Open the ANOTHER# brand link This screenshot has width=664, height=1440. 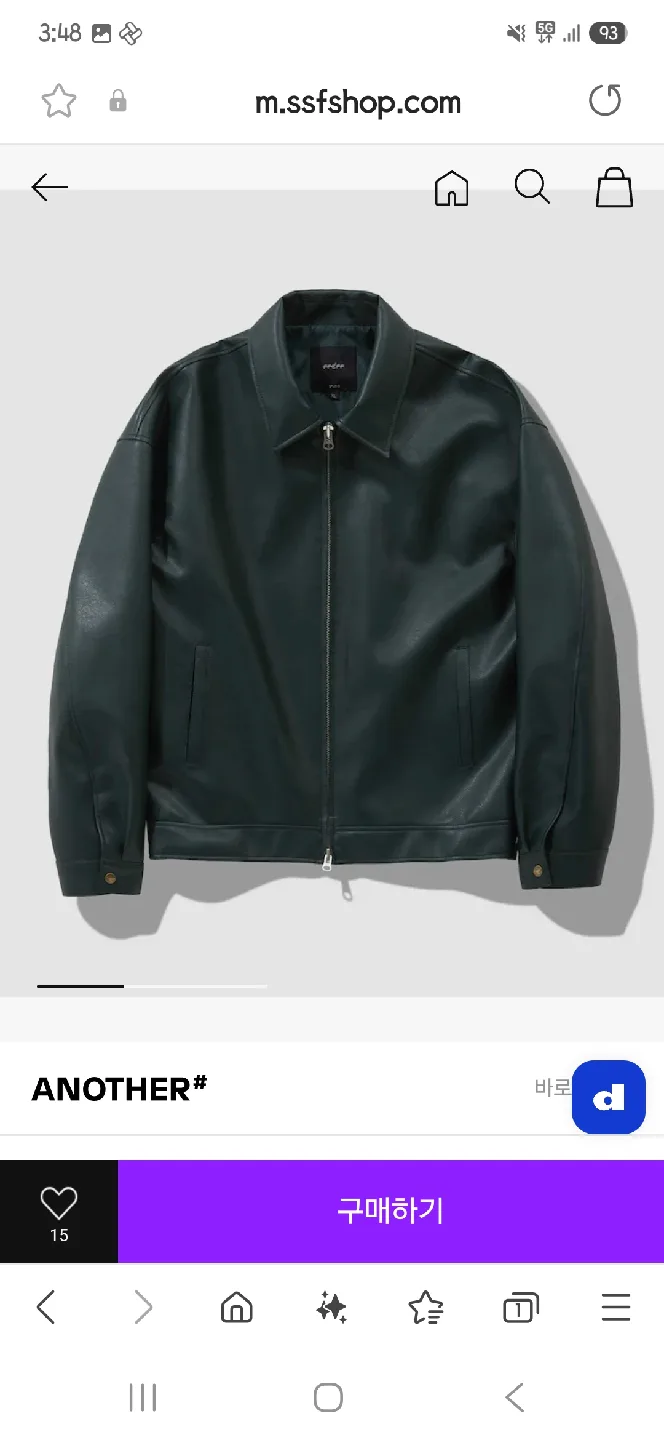[x=119, y=1088]
